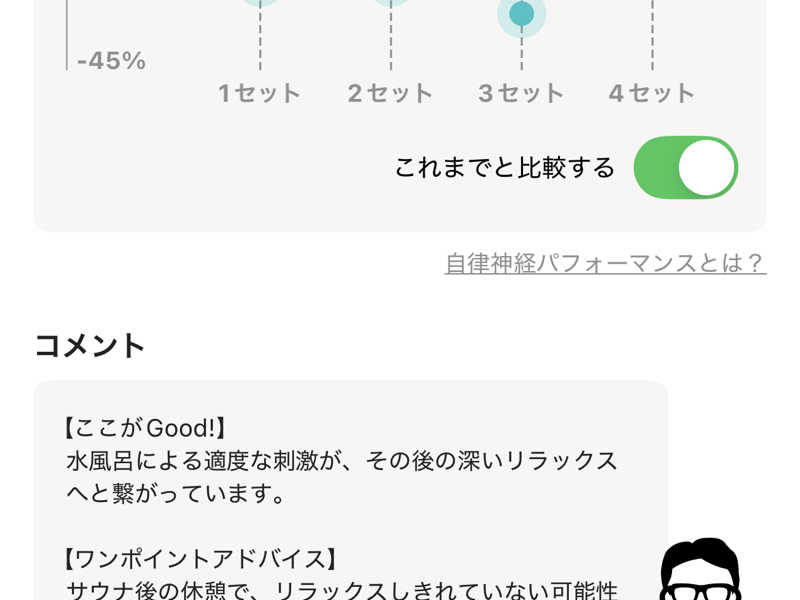Open 自律神経パフォーマンスとは？ link
800x600 pixels.
click(x=605, y=263)
